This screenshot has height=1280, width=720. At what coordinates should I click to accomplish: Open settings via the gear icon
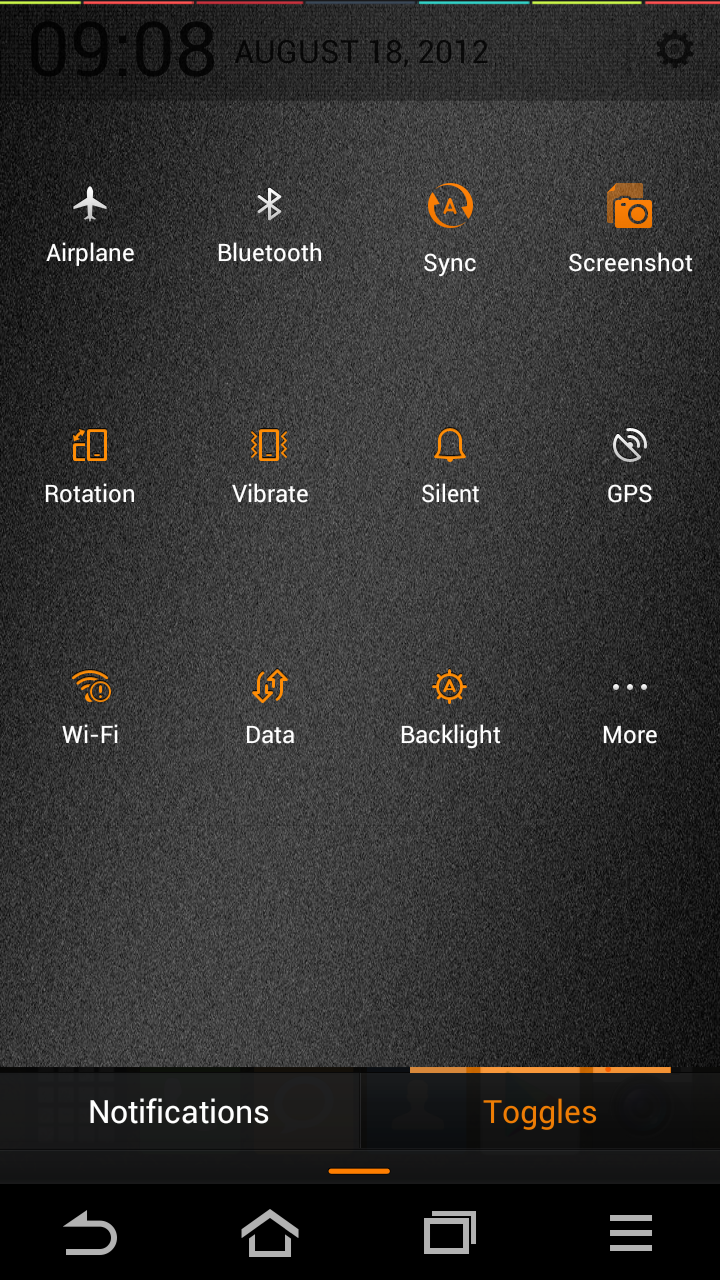tap(675, 49)
